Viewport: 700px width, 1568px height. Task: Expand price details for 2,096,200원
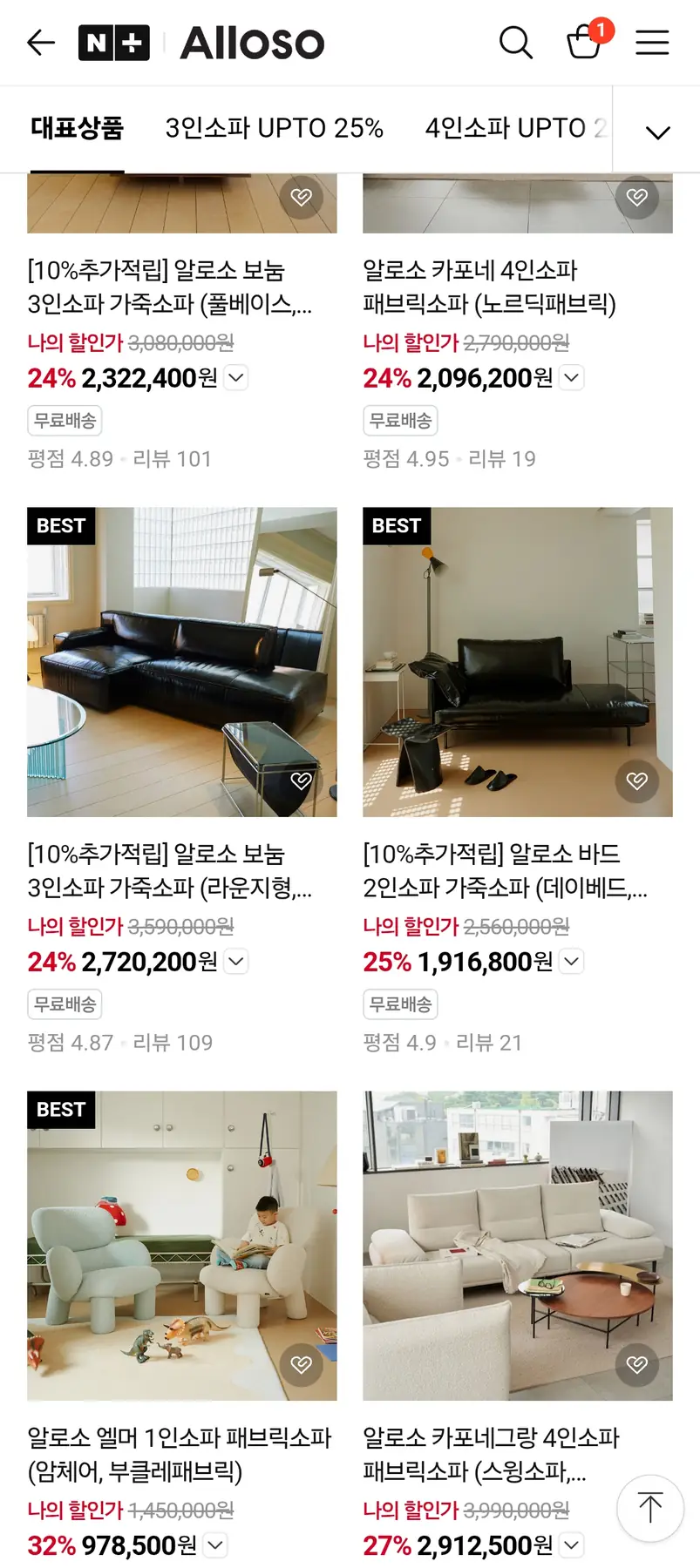tap(572, 377)
